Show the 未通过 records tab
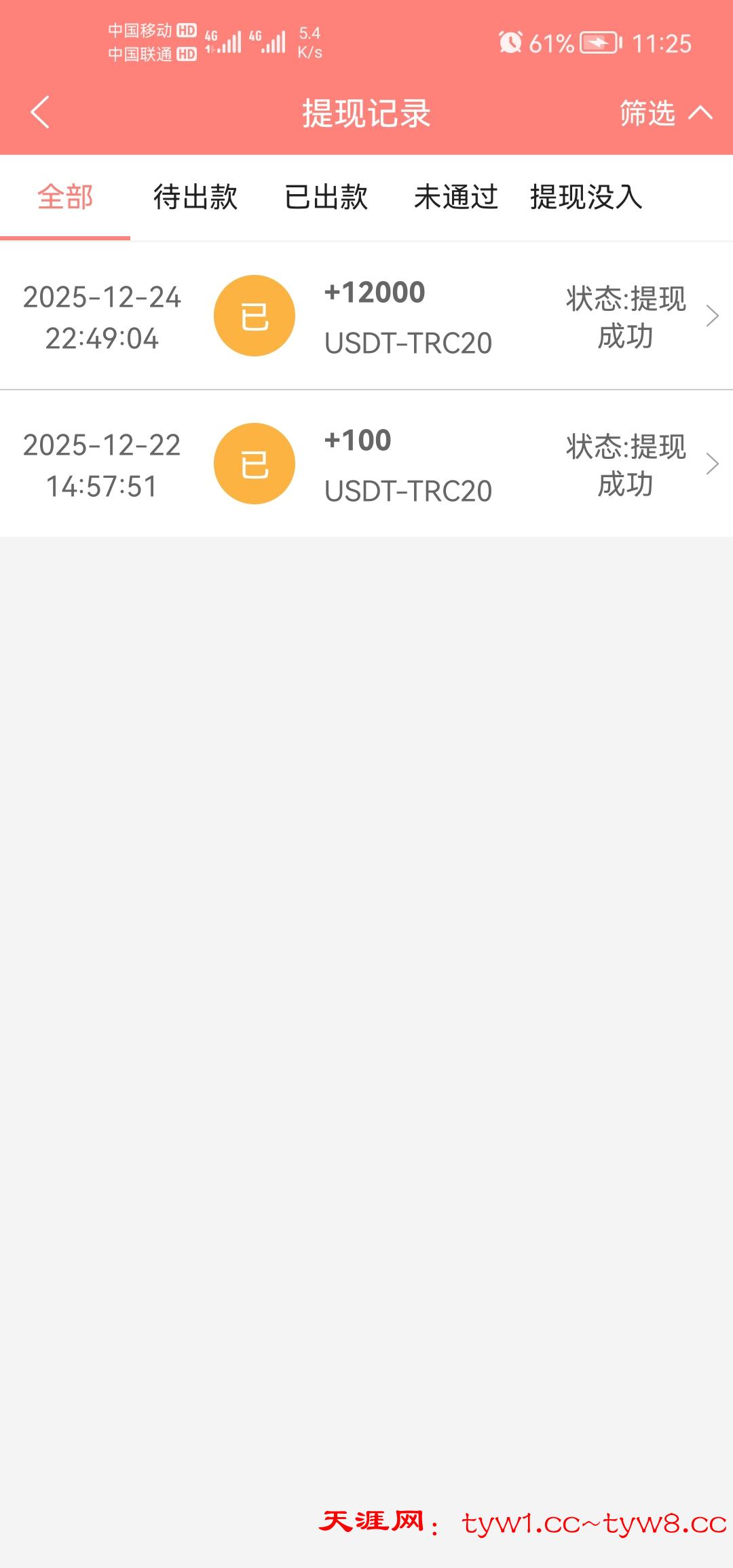This screenshot has height=1568, width=733. point(456,198)
